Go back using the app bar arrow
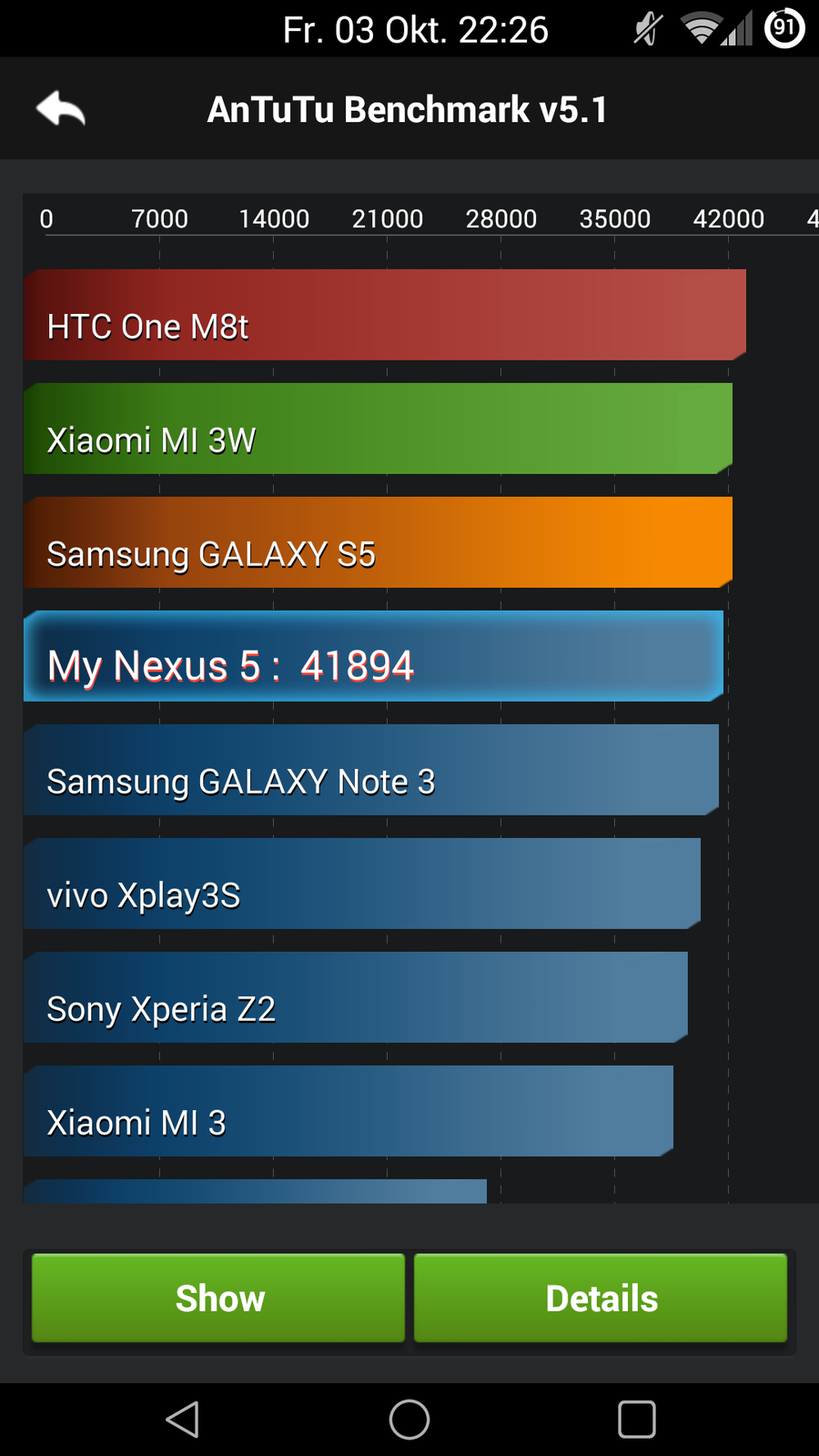 click(x=61, y=109)
